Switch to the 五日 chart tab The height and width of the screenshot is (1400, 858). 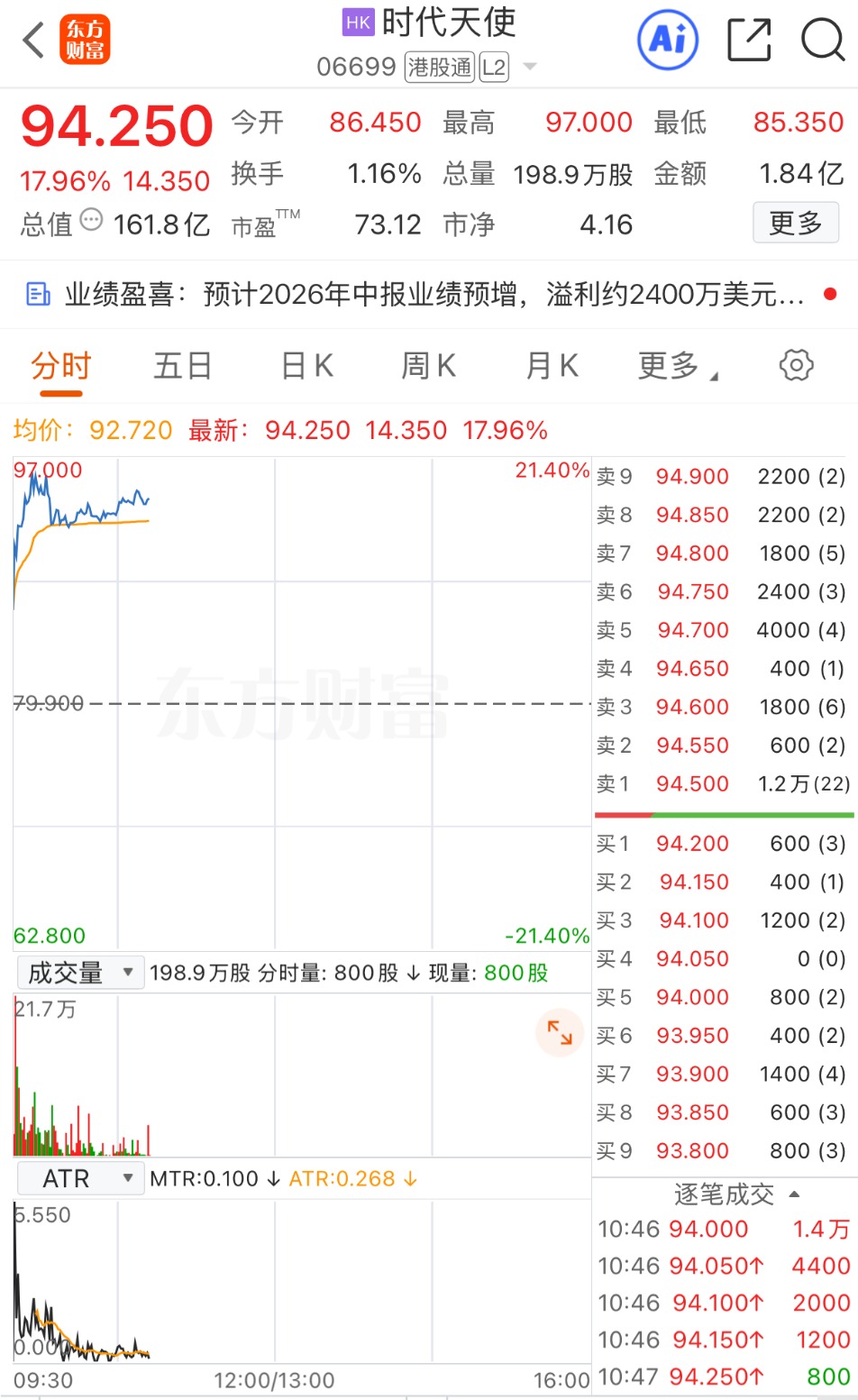183,366
